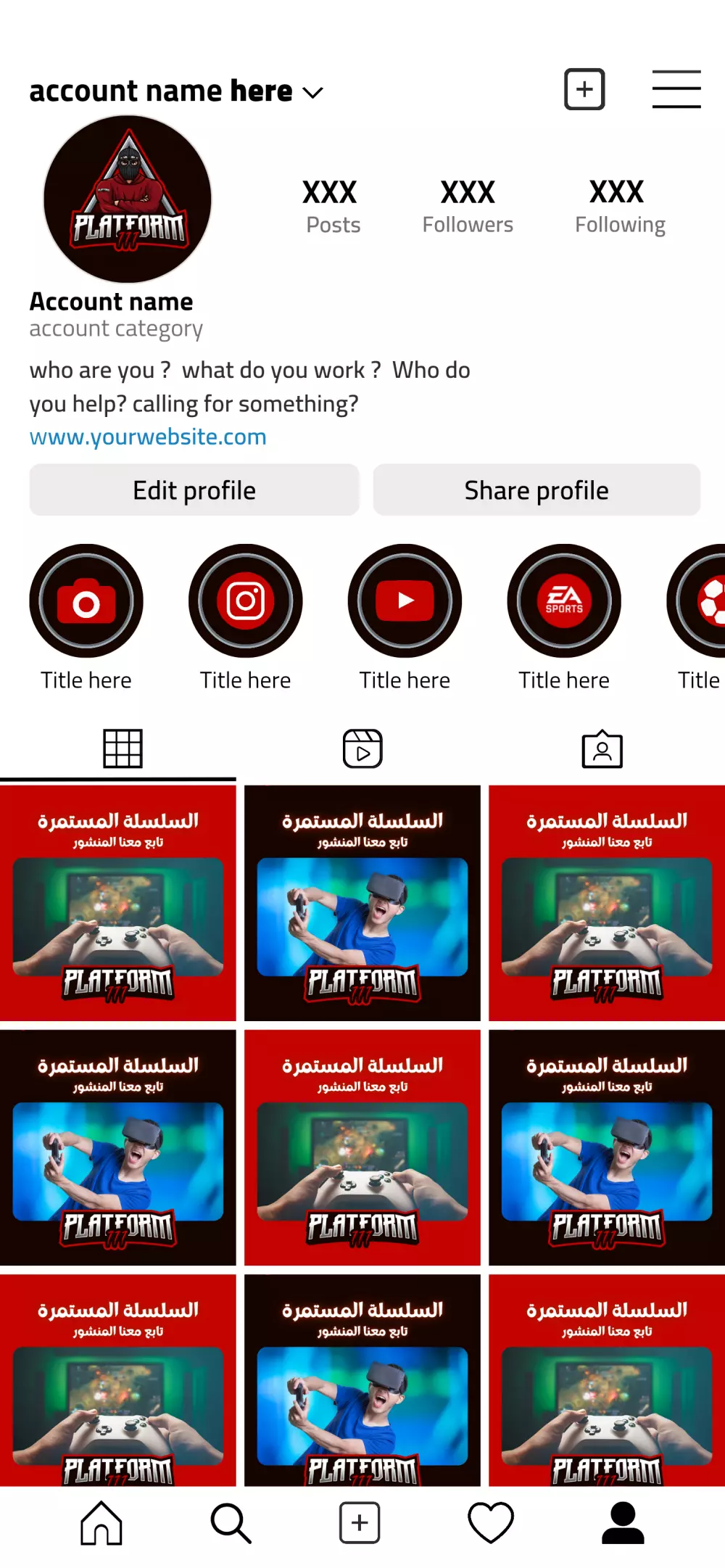Switch to the posts grid tab
This screenshot has height=1568, width=725.
pos(120,748)
